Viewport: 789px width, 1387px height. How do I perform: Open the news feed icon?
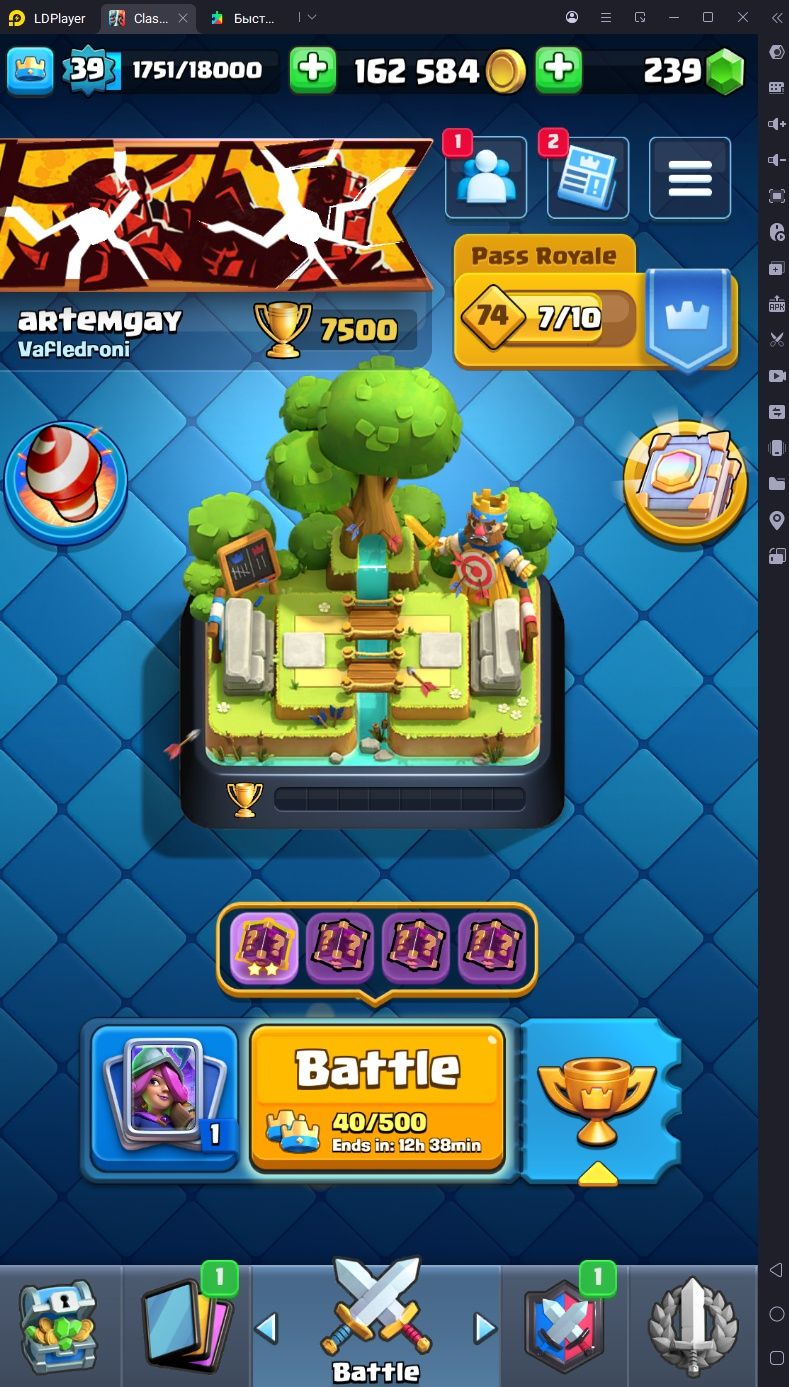pos(589,178)
